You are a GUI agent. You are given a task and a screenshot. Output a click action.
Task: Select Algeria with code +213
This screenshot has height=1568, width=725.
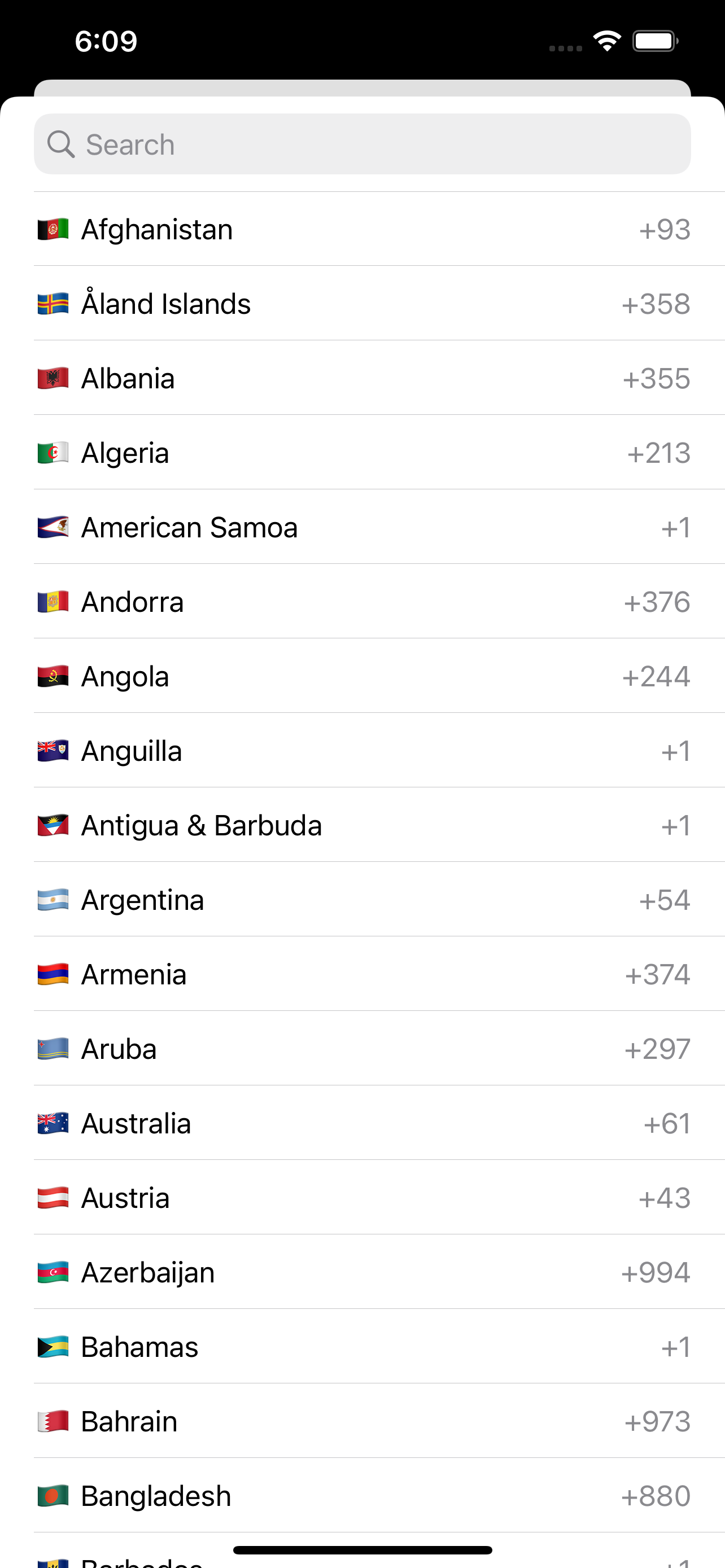pos(362,453)
